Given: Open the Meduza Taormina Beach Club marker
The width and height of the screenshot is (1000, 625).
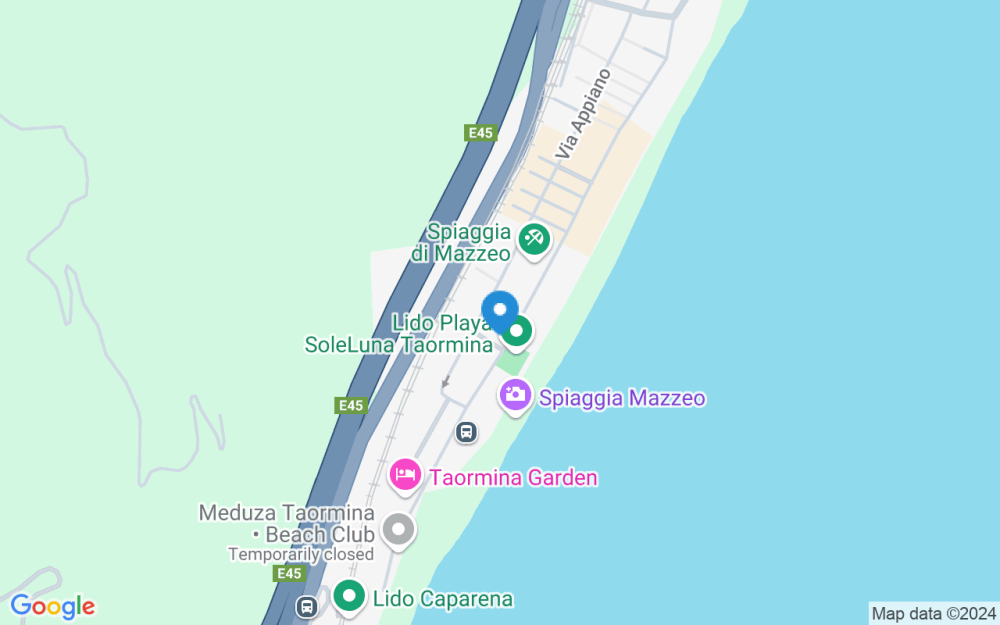Looking at the screenshot, I should (x=399, y=531).
